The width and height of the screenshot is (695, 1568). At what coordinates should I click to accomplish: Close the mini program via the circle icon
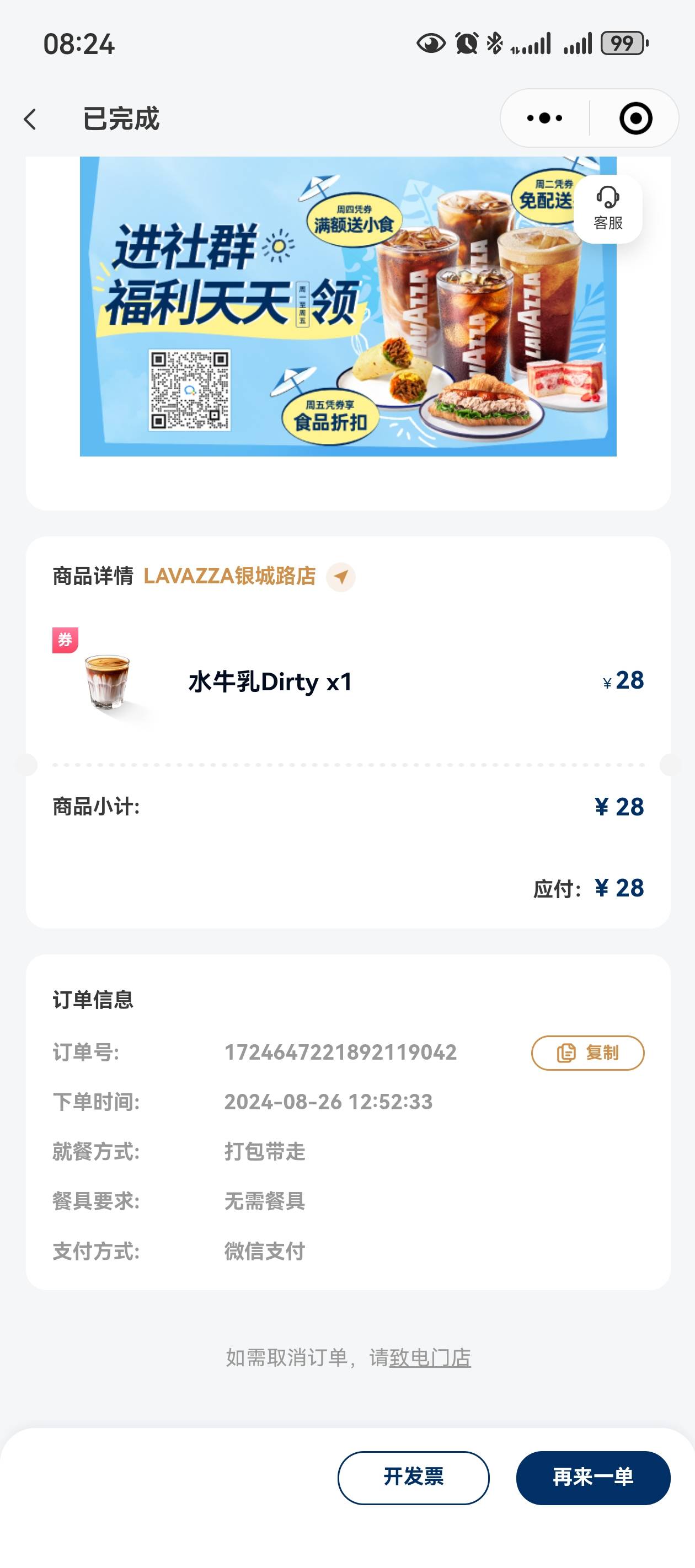click(635, 118)
